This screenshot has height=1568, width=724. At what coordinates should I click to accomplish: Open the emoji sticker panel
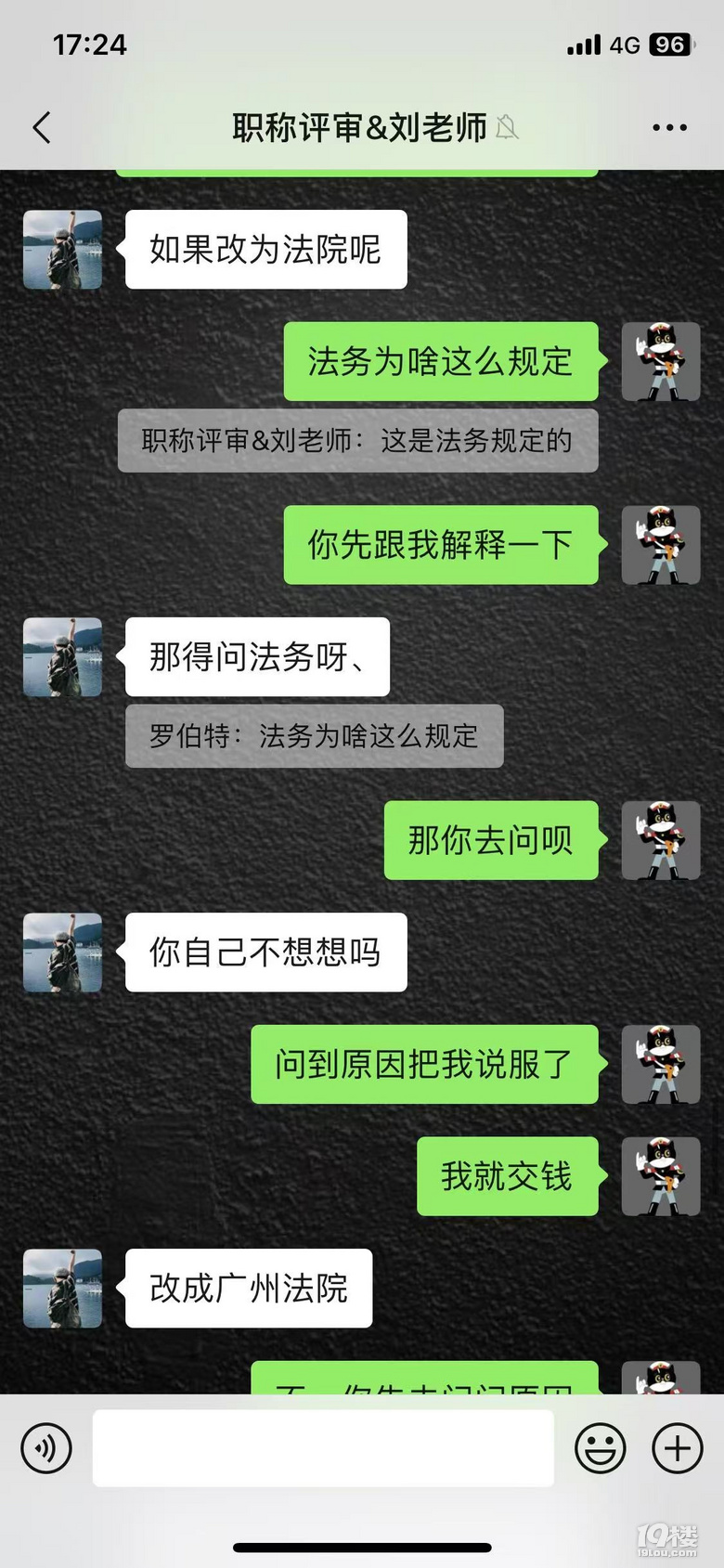[x=601, y=1447]
